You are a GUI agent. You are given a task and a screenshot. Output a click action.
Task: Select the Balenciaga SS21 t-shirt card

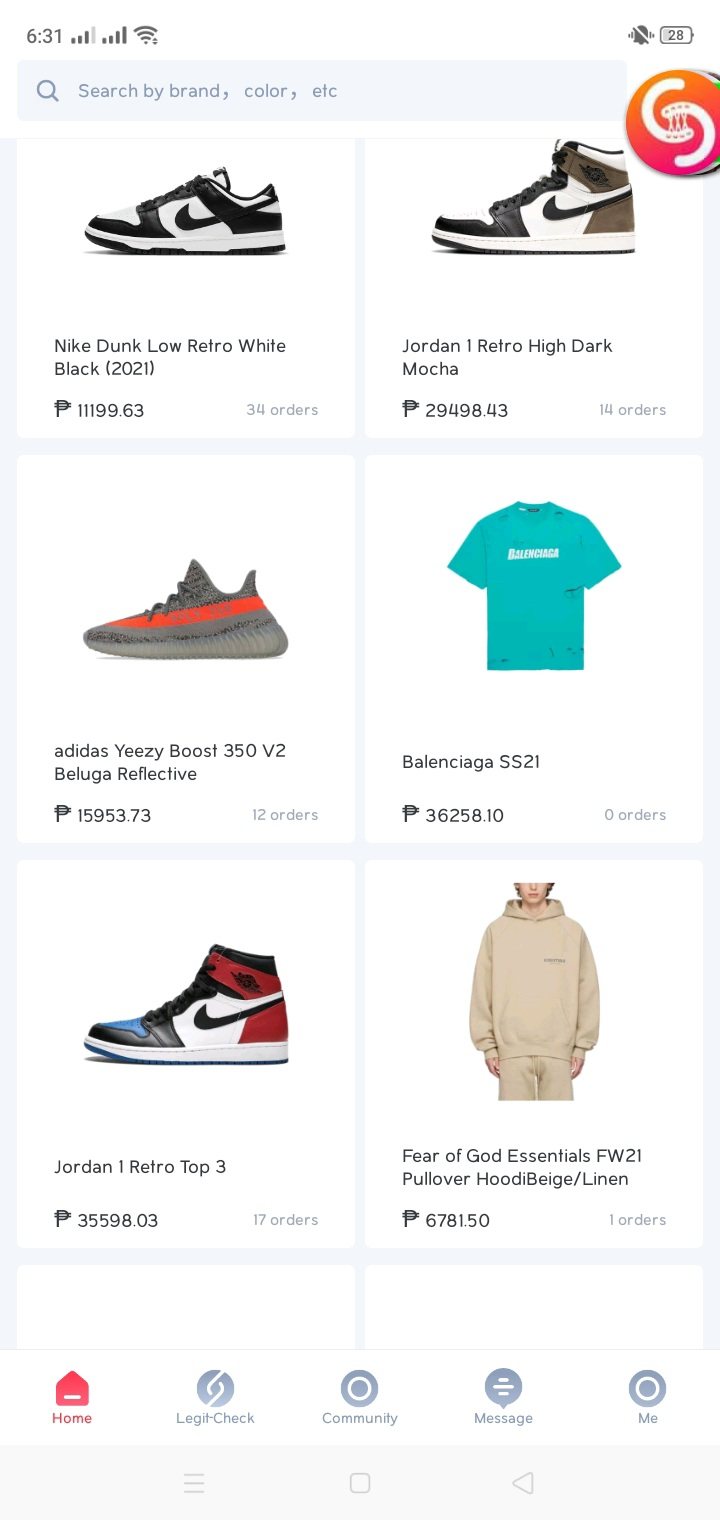534,650
